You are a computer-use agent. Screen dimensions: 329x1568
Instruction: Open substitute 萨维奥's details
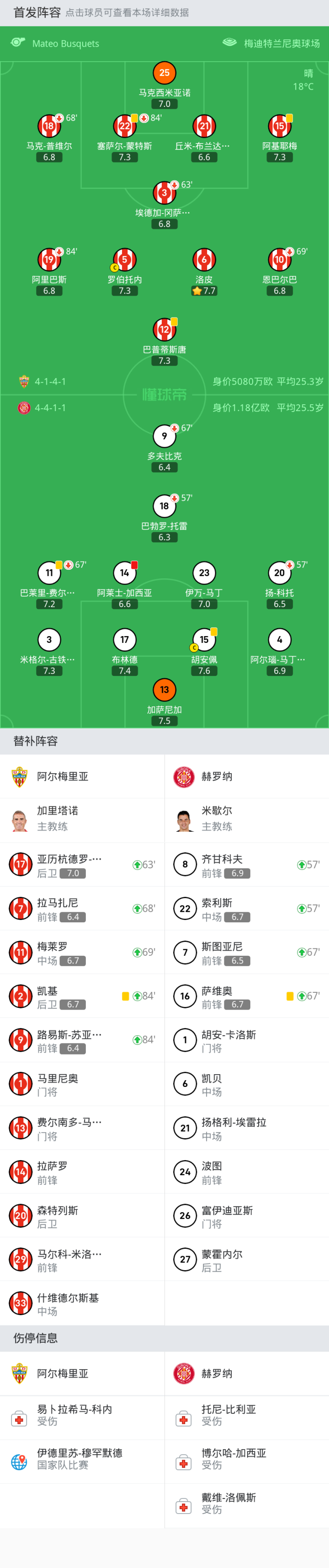click(246, 996)
